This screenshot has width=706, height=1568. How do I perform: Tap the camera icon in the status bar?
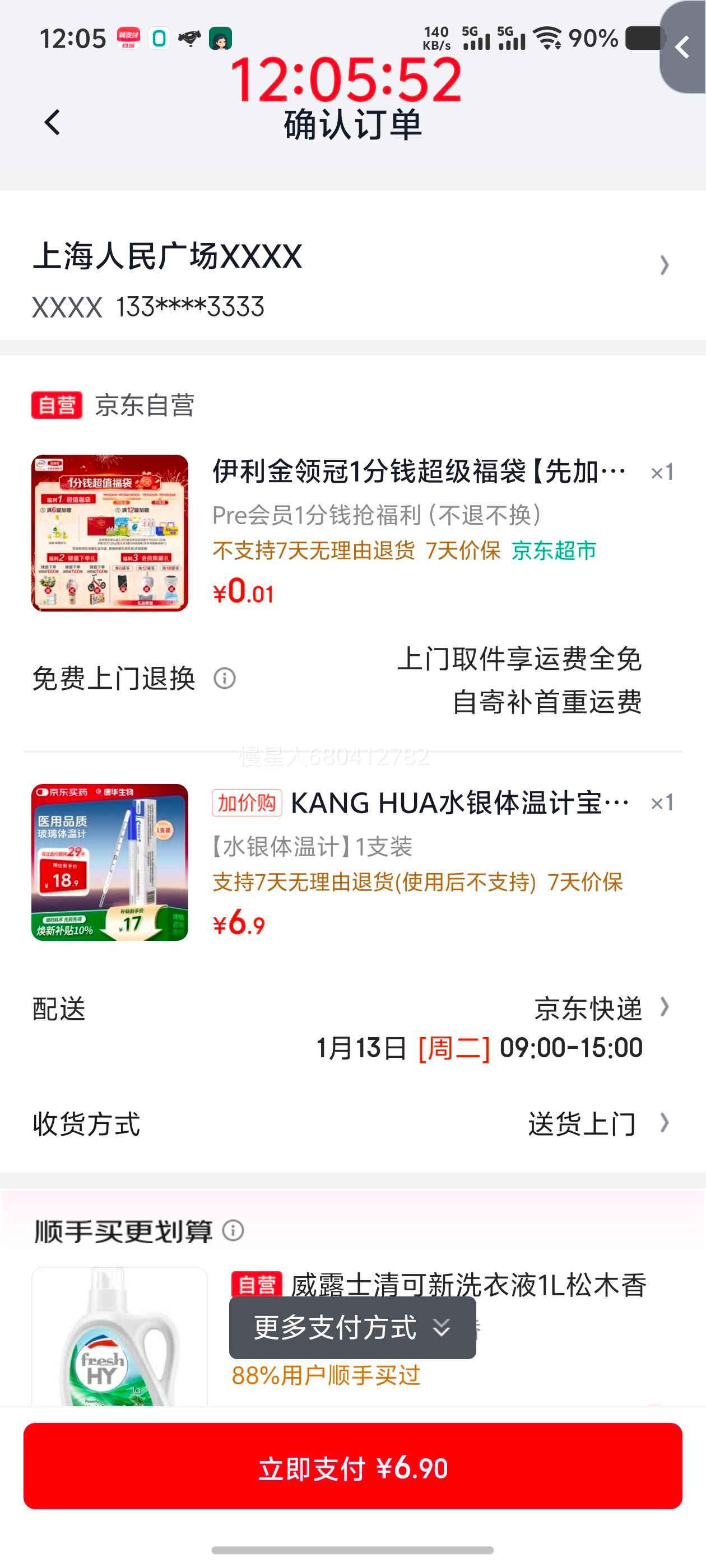191,38
